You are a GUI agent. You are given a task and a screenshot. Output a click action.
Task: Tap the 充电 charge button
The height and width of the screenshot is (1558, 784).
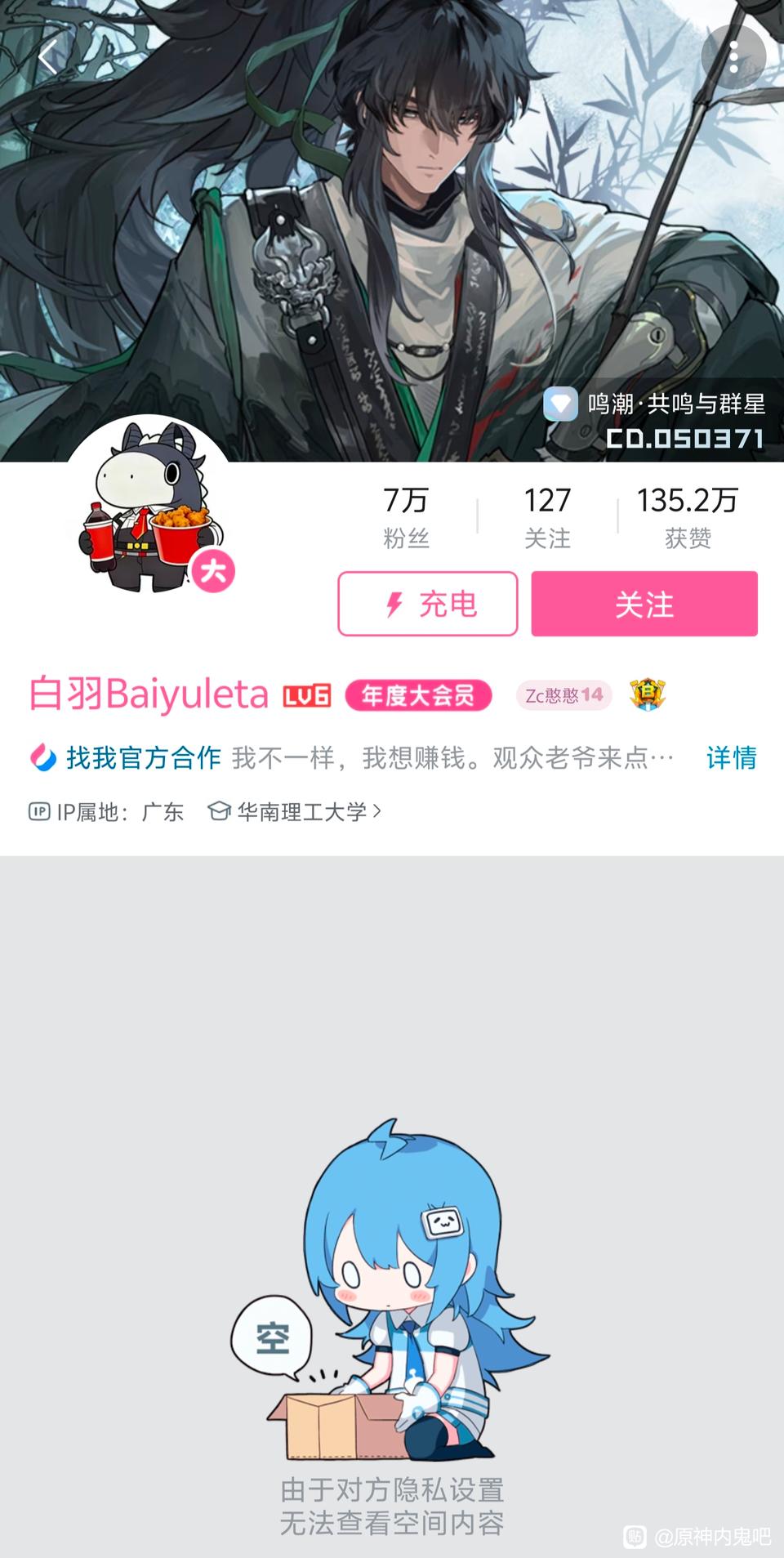tap(428, 604)
